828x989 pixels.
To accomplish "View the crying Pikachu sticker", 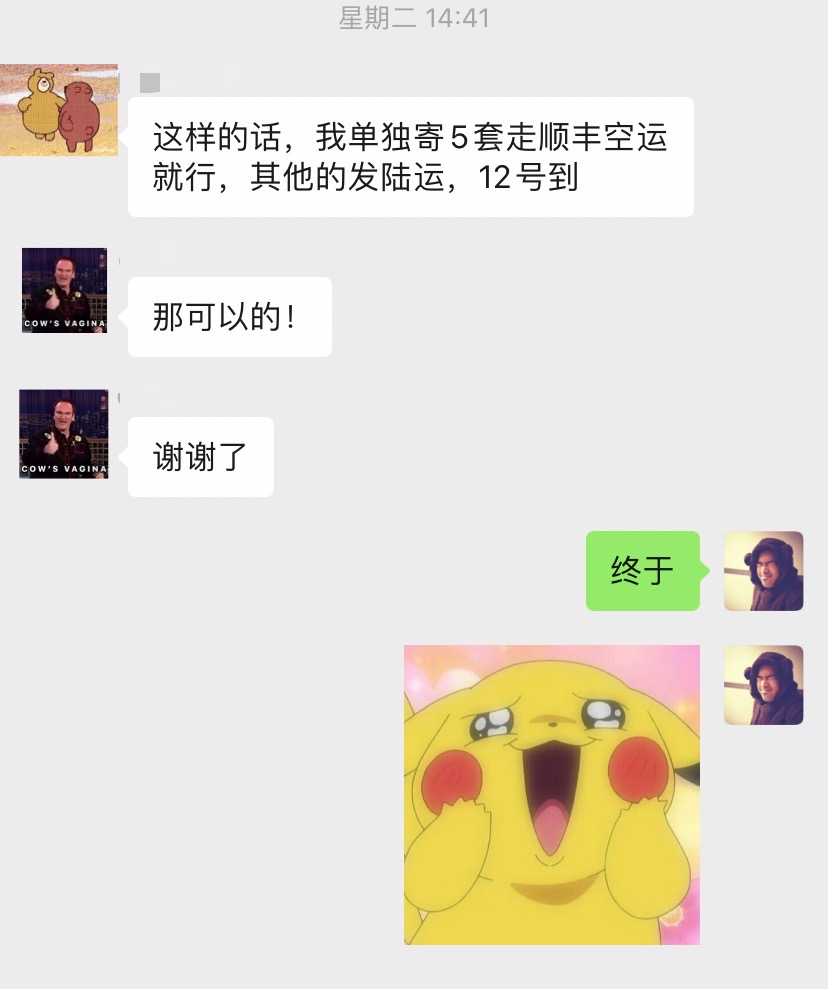I will click(x=552, y=794).
